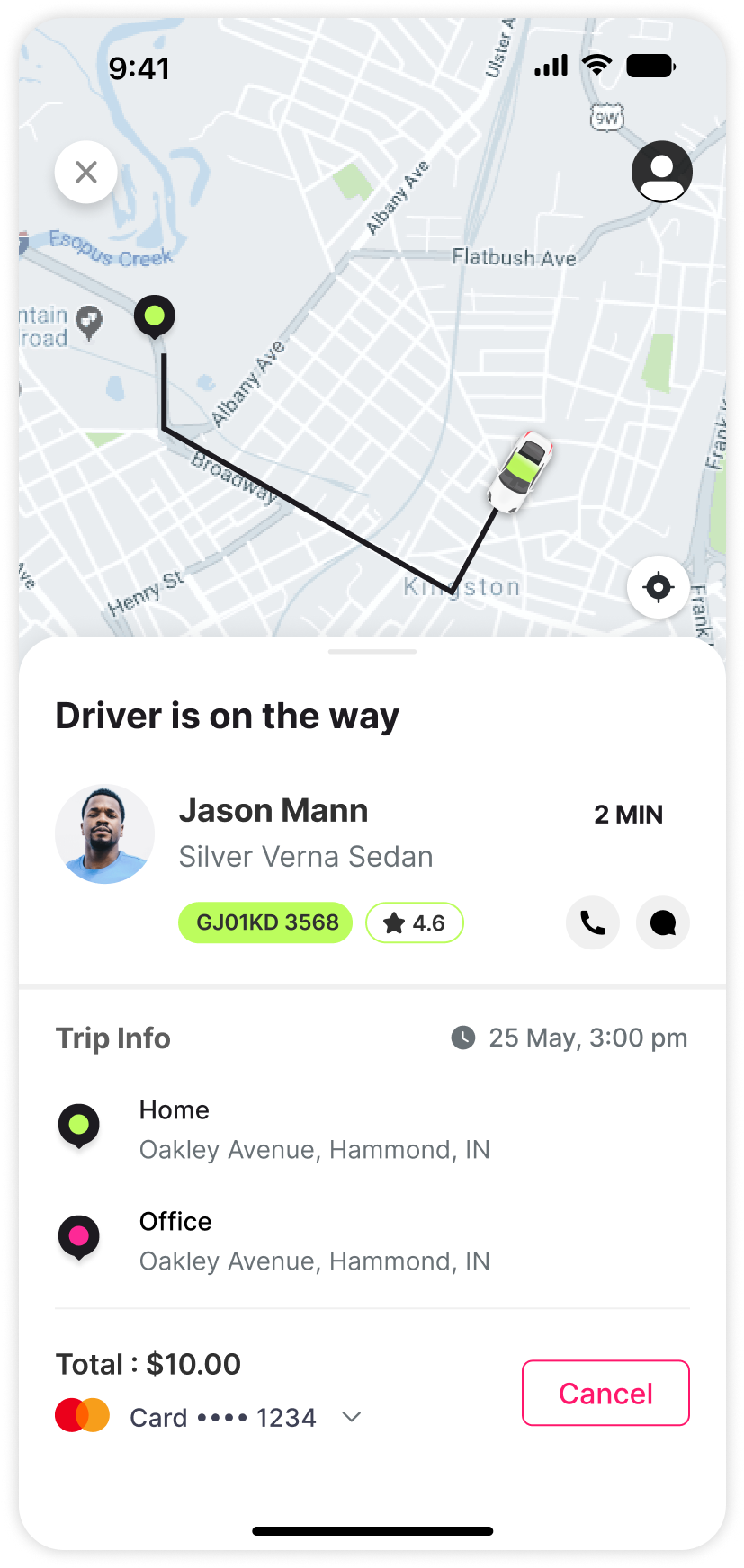Call driver Jason Mann
The image size is (744, 1568).
(x=592, y=922)
